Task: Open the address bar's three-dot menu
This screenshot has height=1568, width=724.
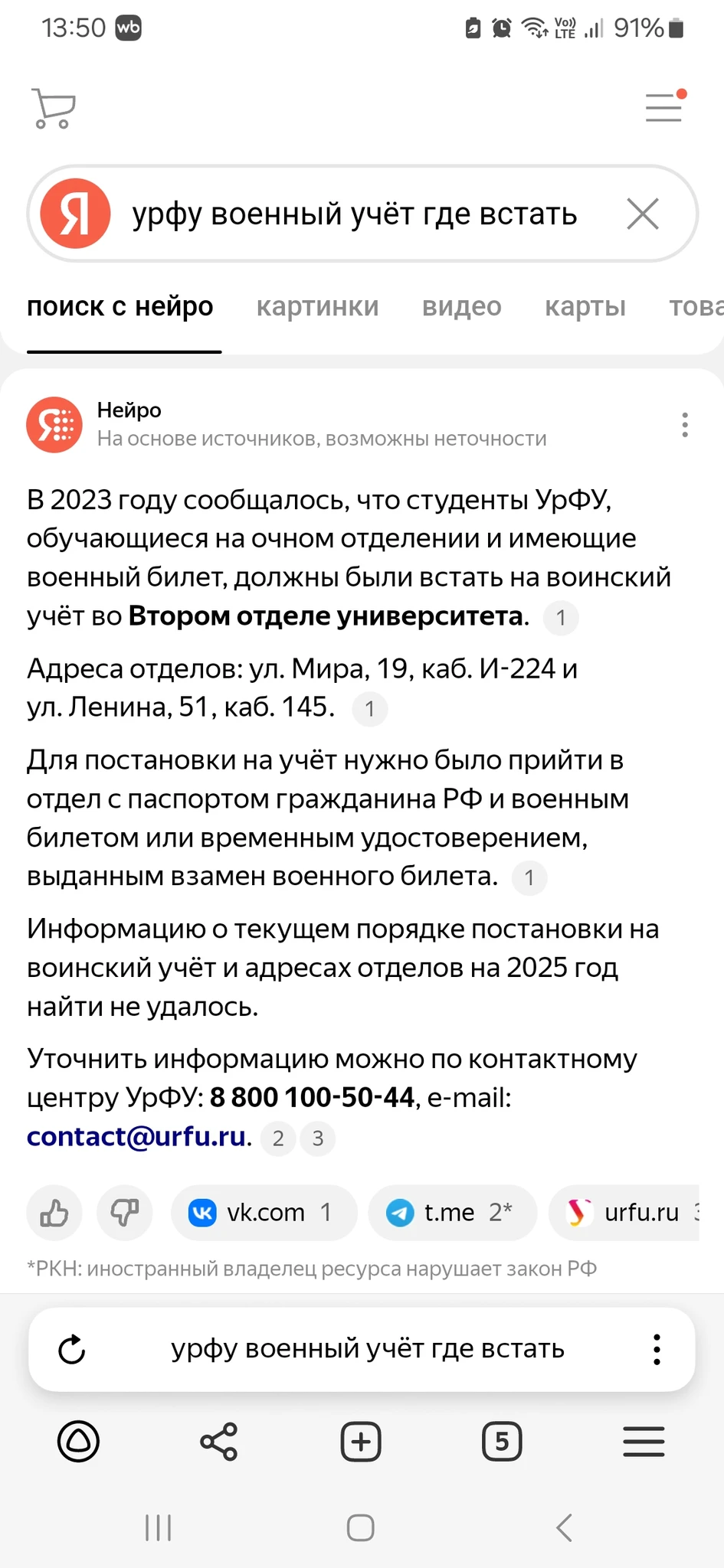Action: pos(656,1349)
